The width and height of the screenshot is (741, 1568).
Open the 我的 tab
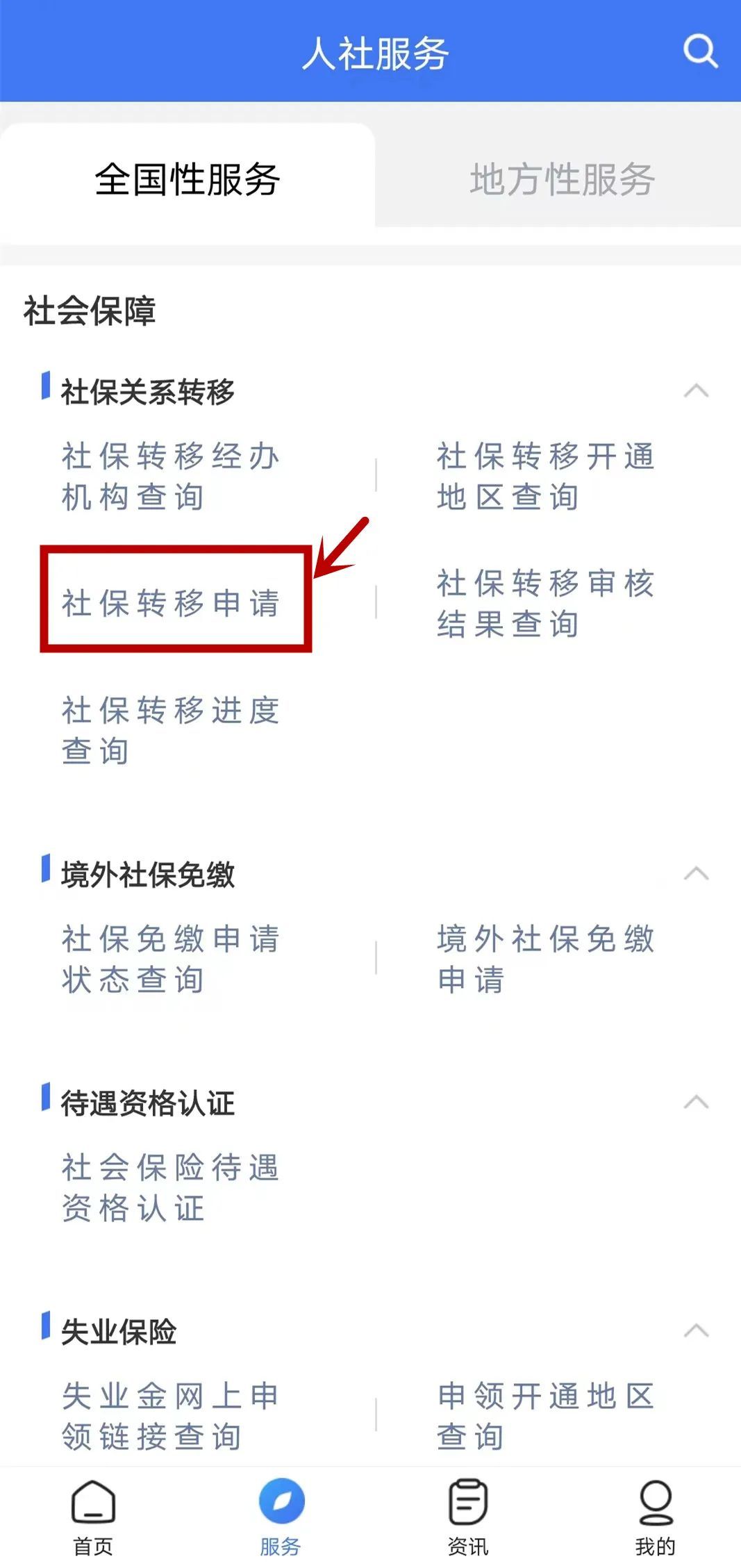point(655,1518)
